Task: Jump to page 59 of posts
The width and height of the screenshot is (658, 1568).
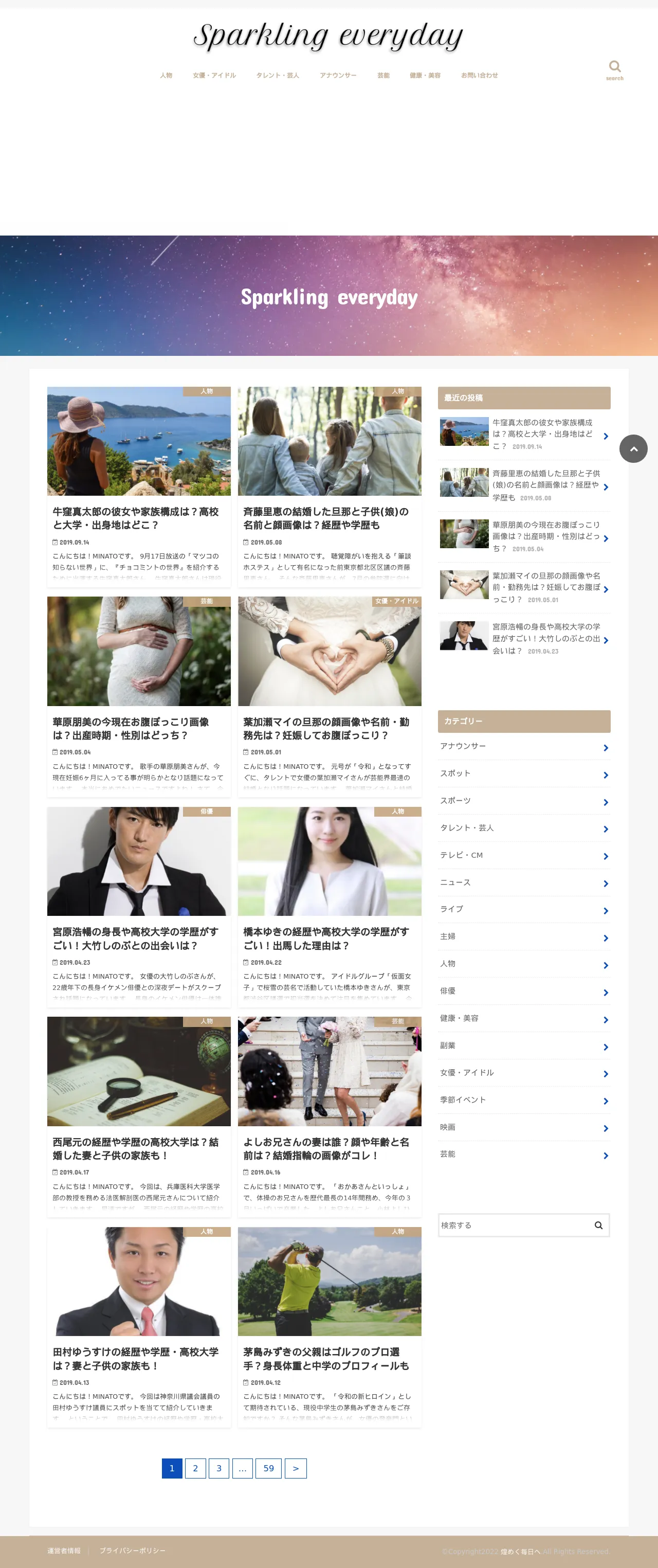Action: point(268,1468)
